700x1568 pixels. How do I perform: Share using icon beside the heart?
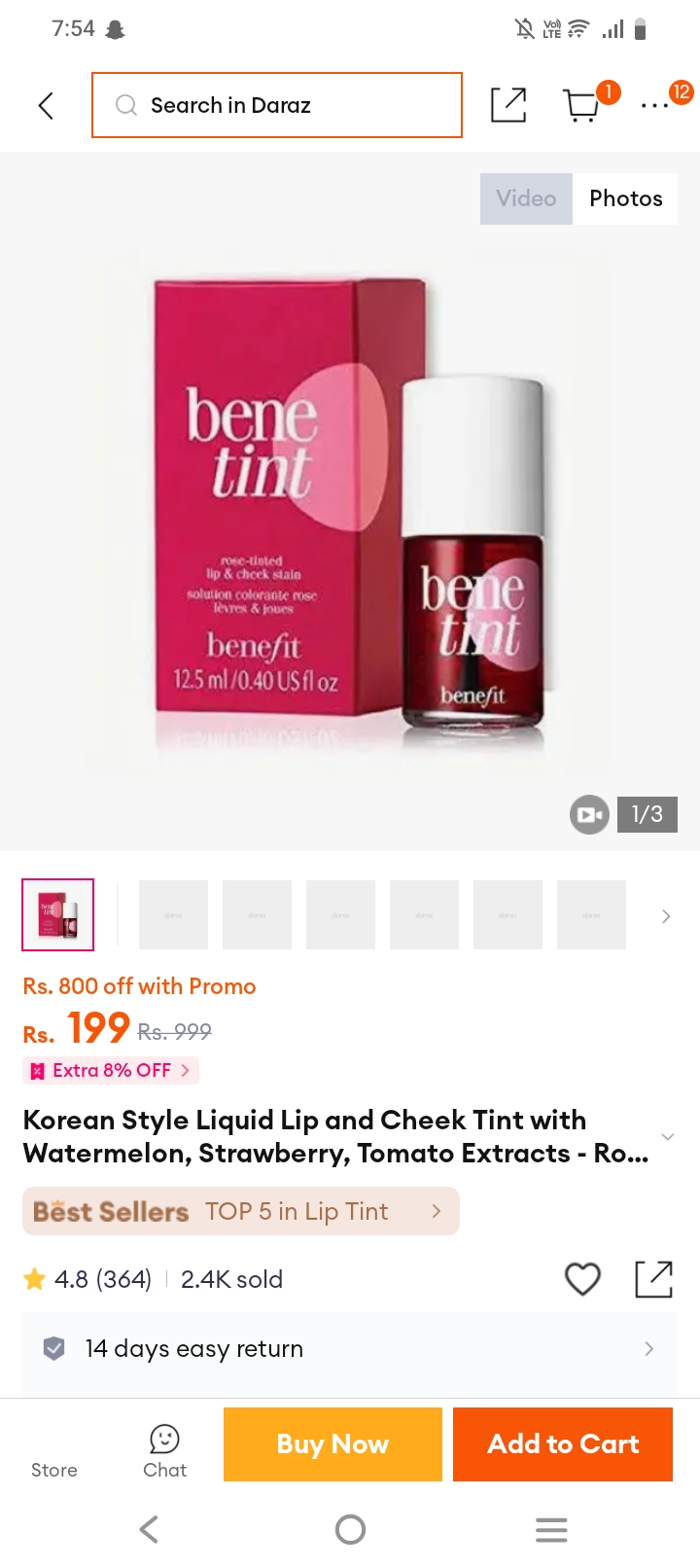(653, 1279)
